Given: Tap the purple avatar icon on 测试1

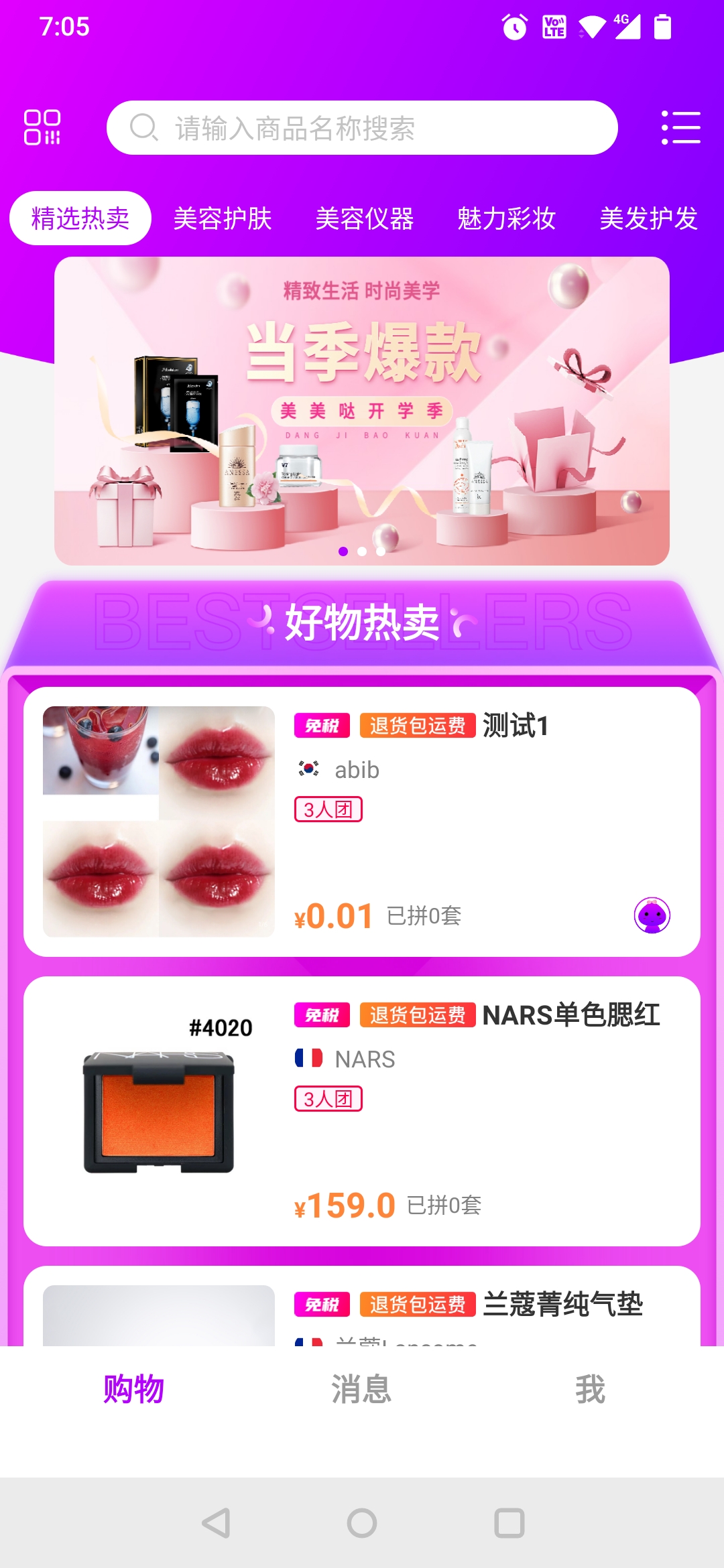Looking at the screenshot, I should click(652, 915).
